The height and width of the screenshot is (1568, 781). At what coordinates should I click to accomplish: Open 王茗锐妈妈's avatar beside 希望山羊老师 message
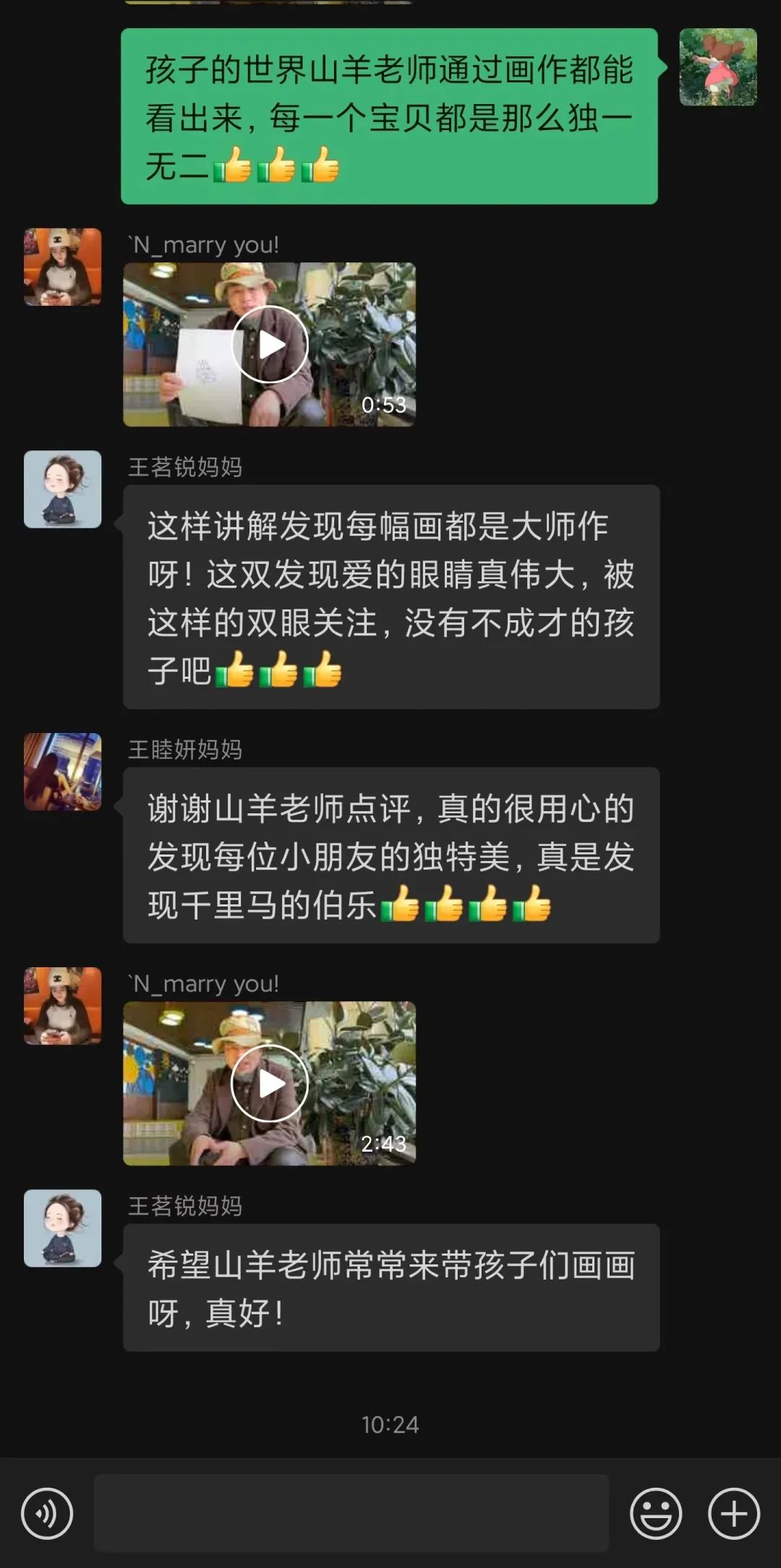(63, 1228)
